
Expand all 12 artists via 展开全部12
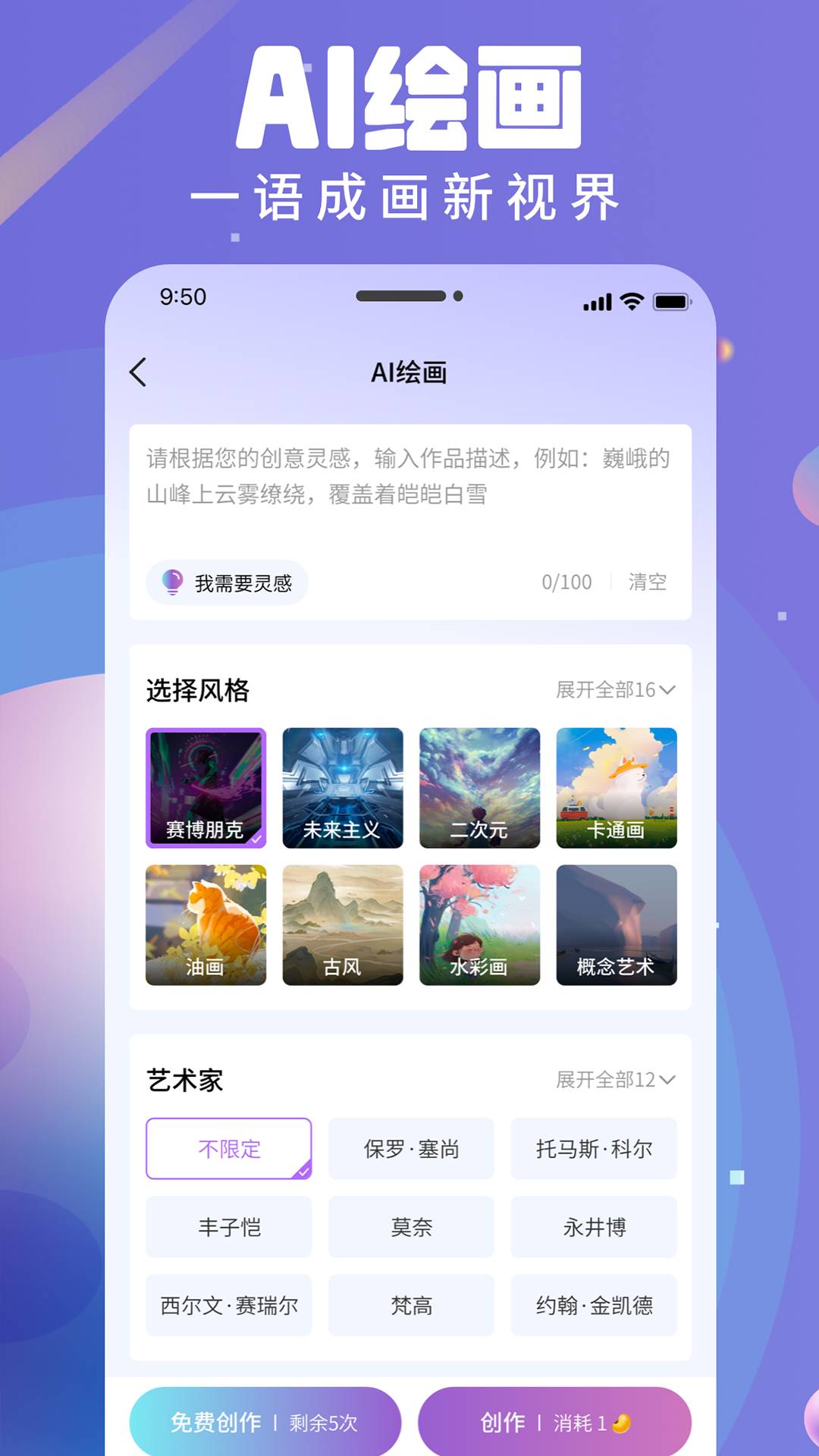pos(614,1080)
